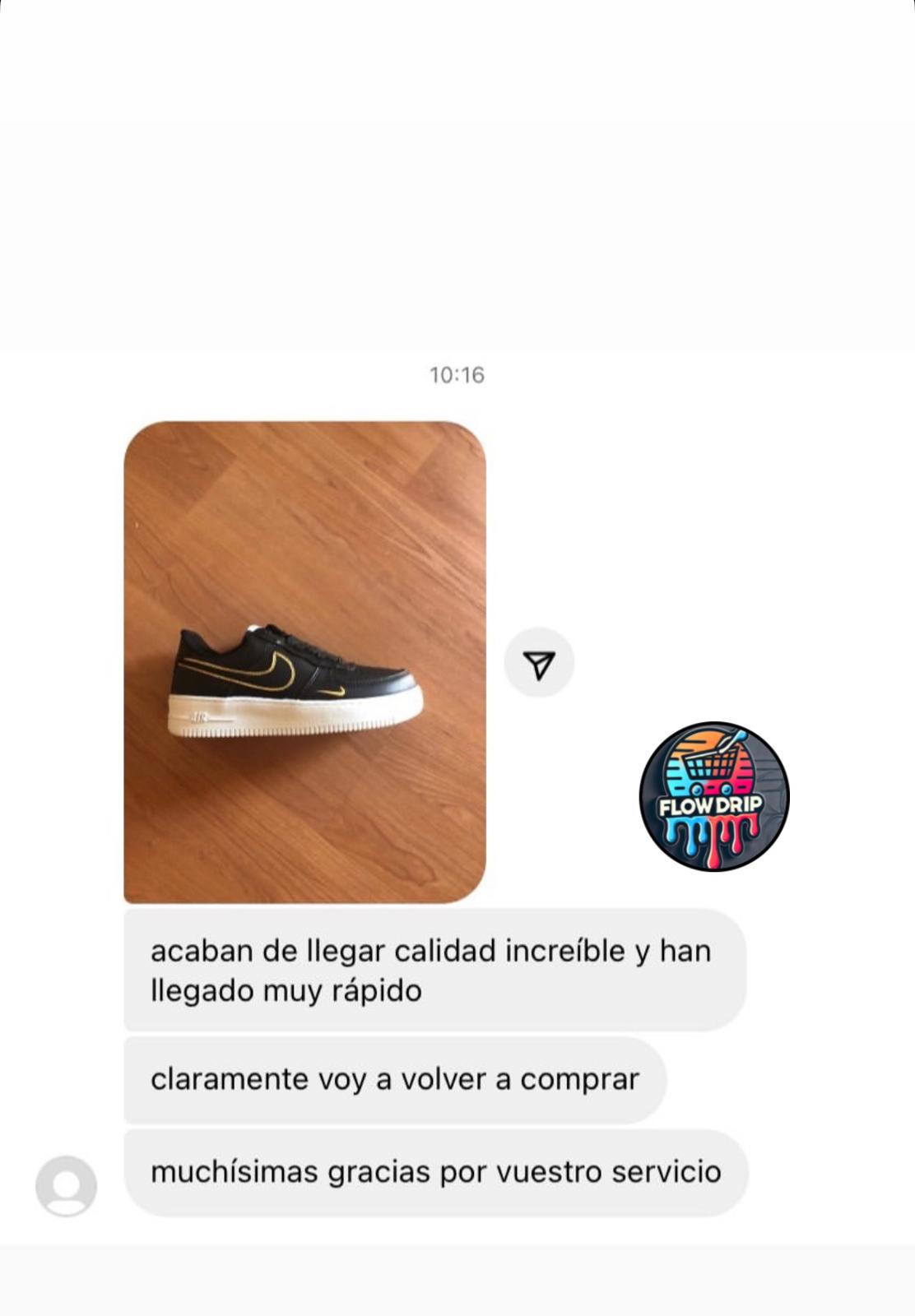The width and height of the screenshot is (915, 1316).
Task: Open the sender's profile avatar
Action: click(66, 1186)
